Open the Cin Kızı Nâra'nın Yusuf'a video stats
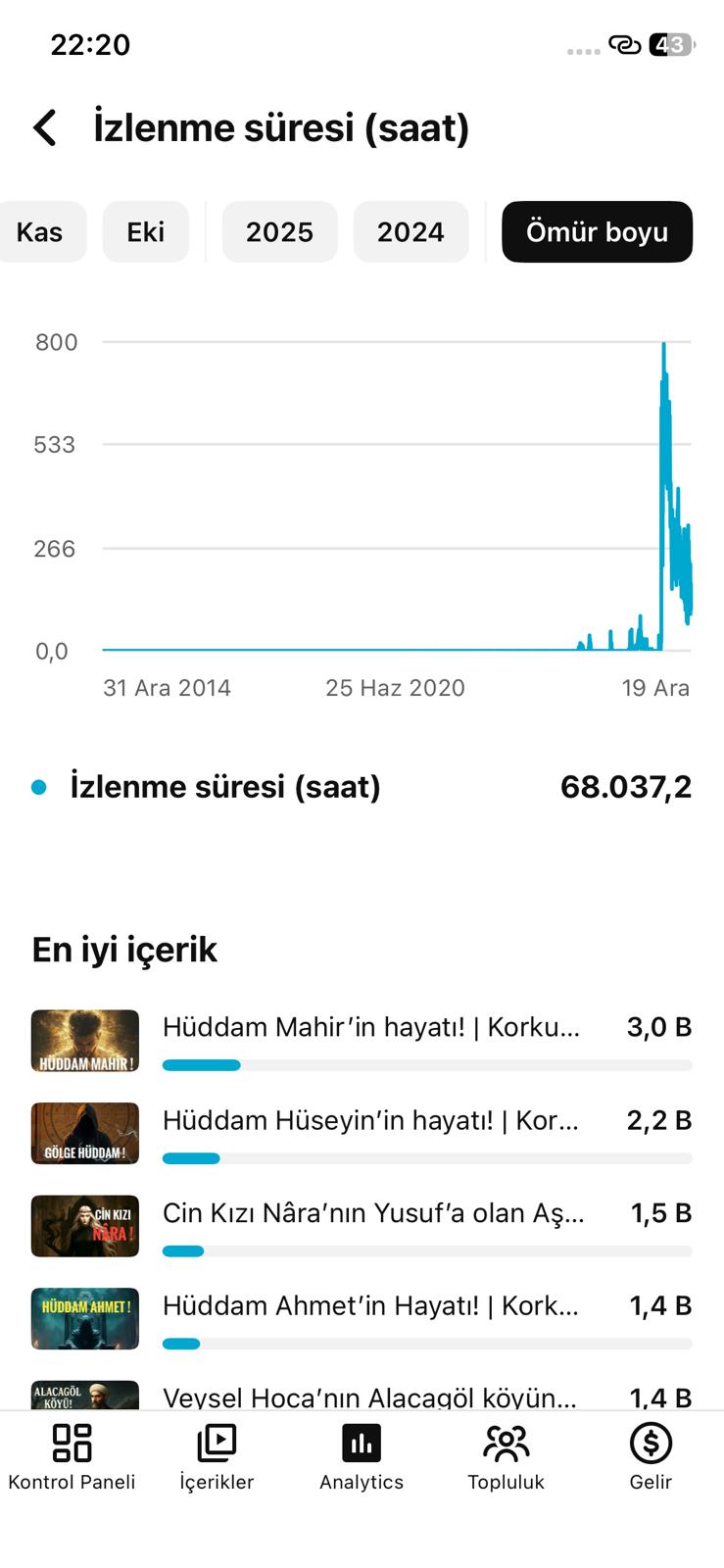Image resolution: width=724 pixels, height=1568 pixels. (362, 1226)
